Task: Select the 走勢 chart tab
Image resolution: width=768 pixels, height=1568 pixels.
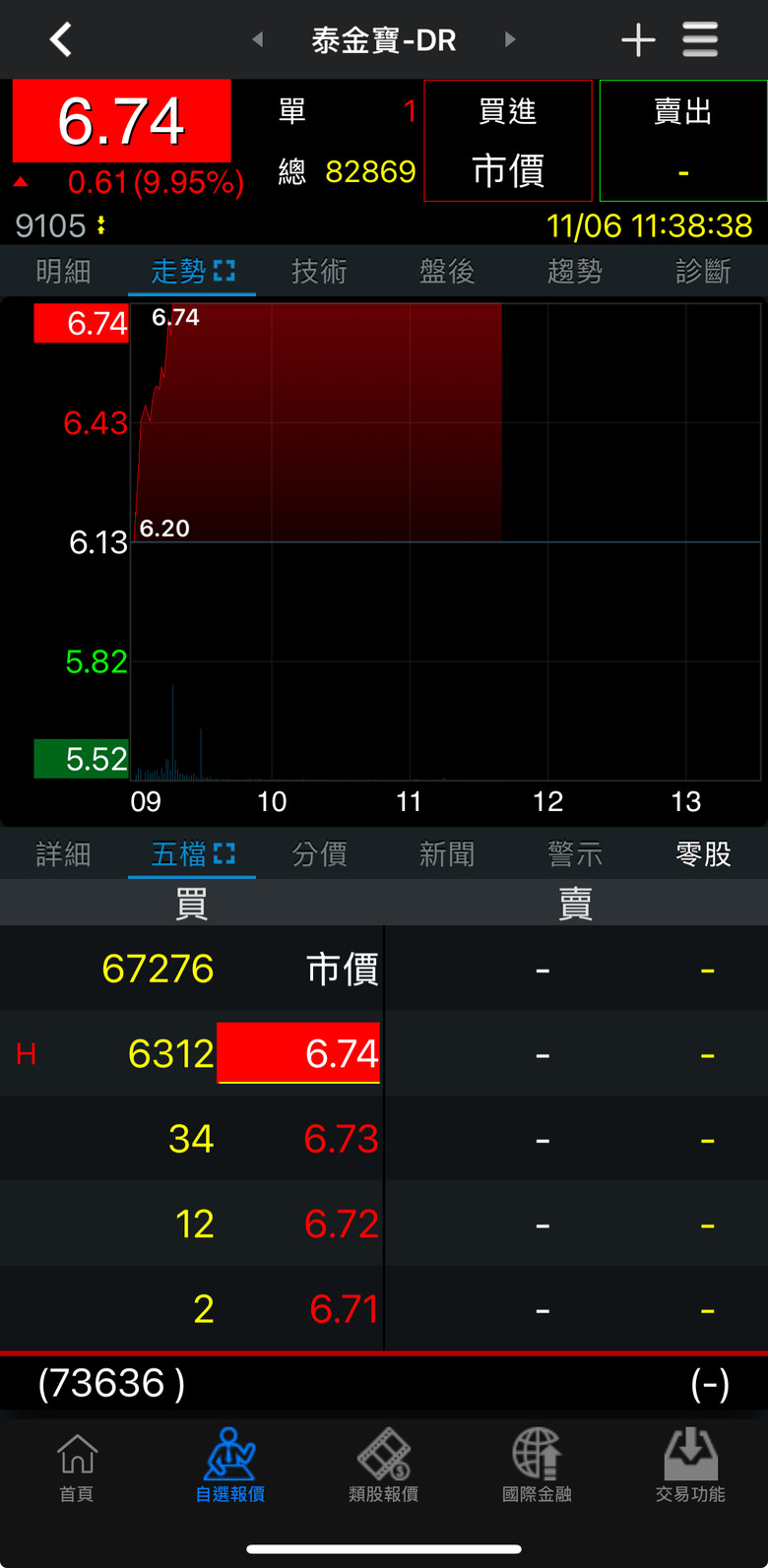Action: coord(192,271)
